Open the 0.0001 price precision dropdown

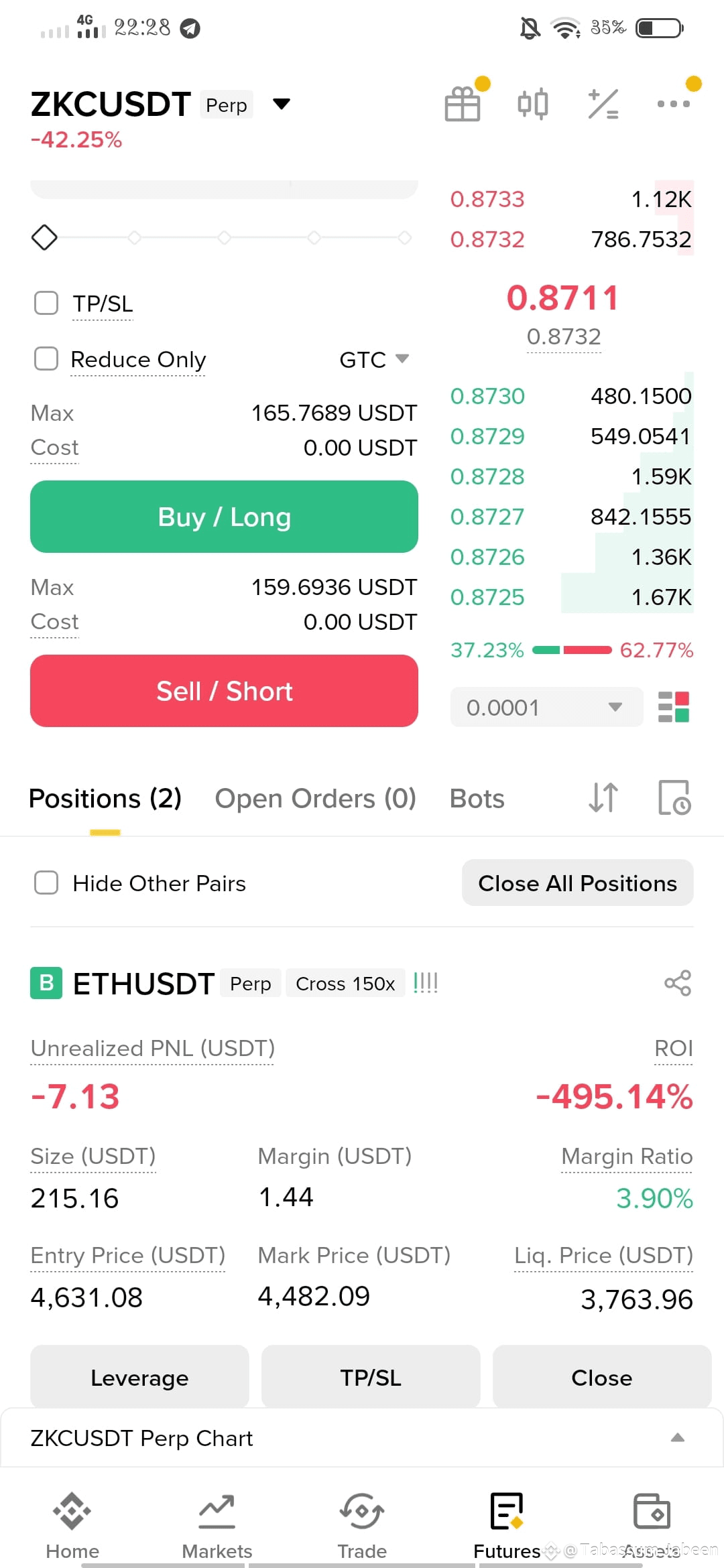coord(546,707)
